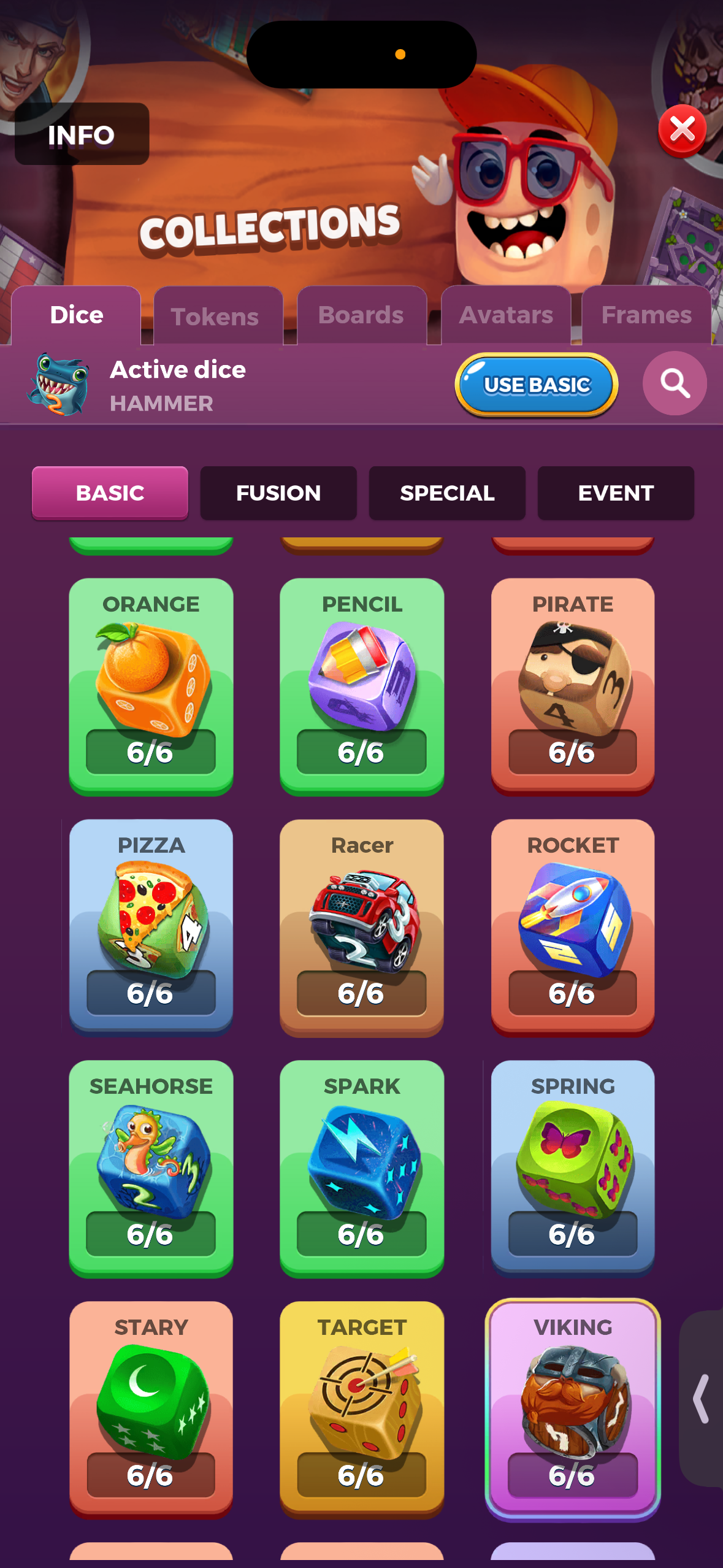Image resolution: width=723 pixels, height=1568 pixels.
Task: Switch to the Boards tab
Action: pyautogui.click(x=361, y=315)
